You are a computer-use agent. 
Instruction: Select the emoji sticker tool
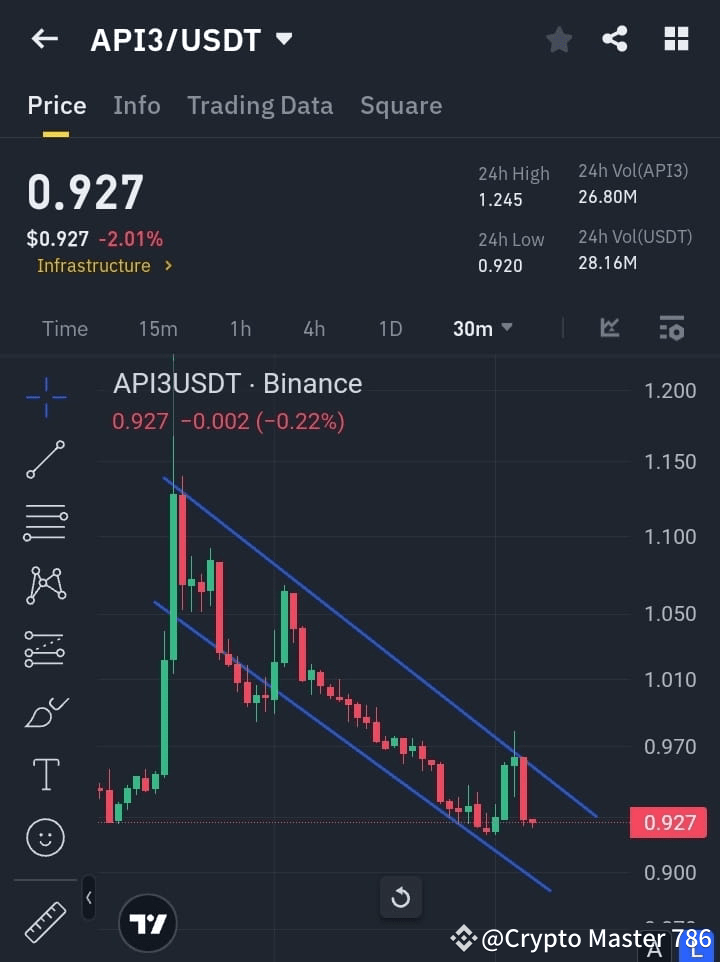tap(45, 837)
